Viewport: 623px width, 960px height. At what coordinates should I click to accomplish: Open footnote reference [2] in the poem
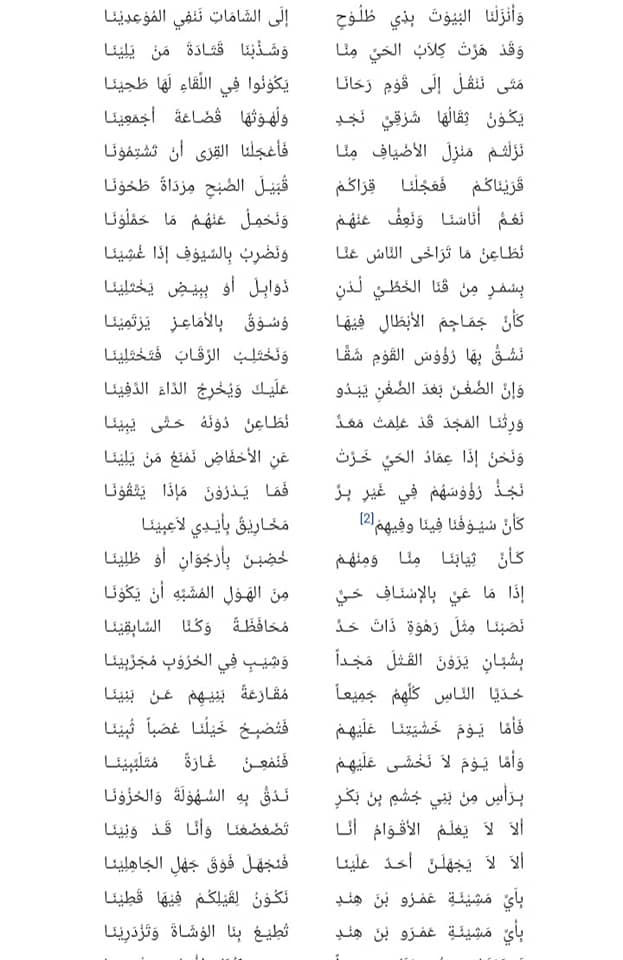367,519
